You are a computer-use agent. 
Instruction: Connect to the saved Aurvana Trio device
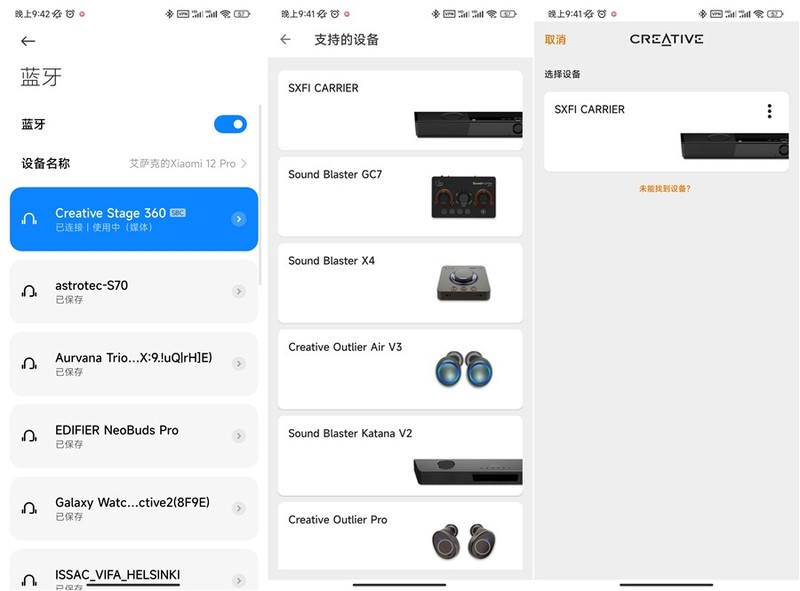134,364
